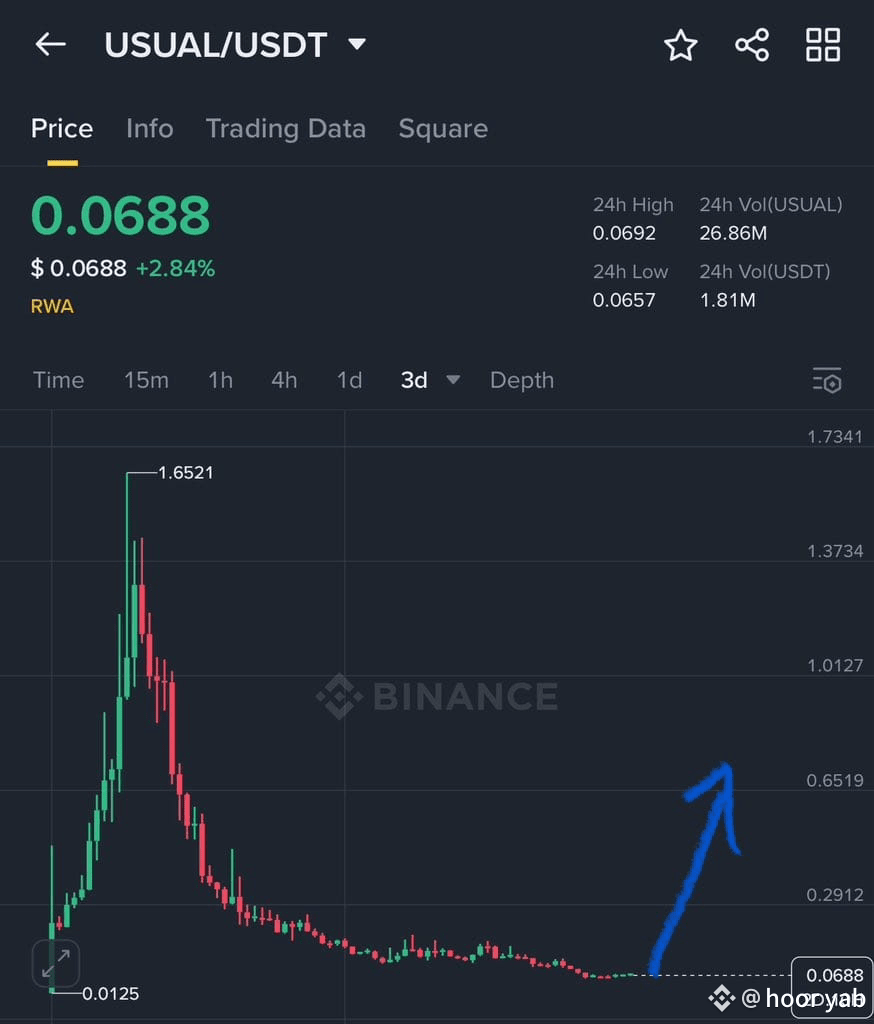
Task: Switch chart to 1d interval
Action: pos(349,380)
